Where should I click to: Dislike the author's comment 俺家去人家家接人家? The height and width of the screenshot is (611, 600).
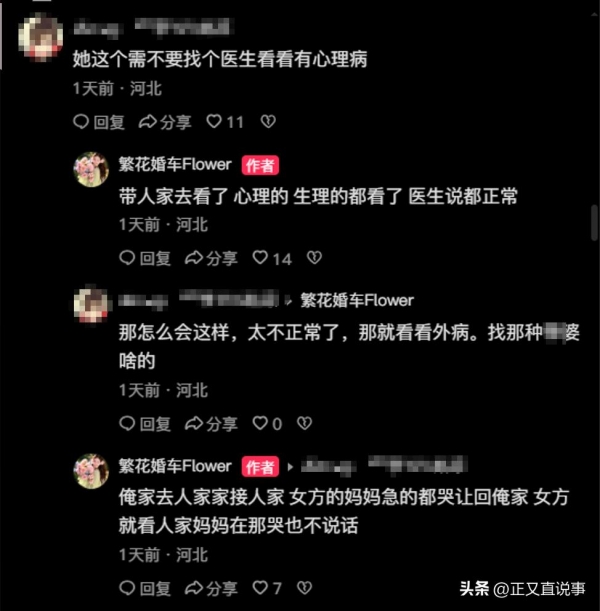pyautogui.click(x=305, y=588)
